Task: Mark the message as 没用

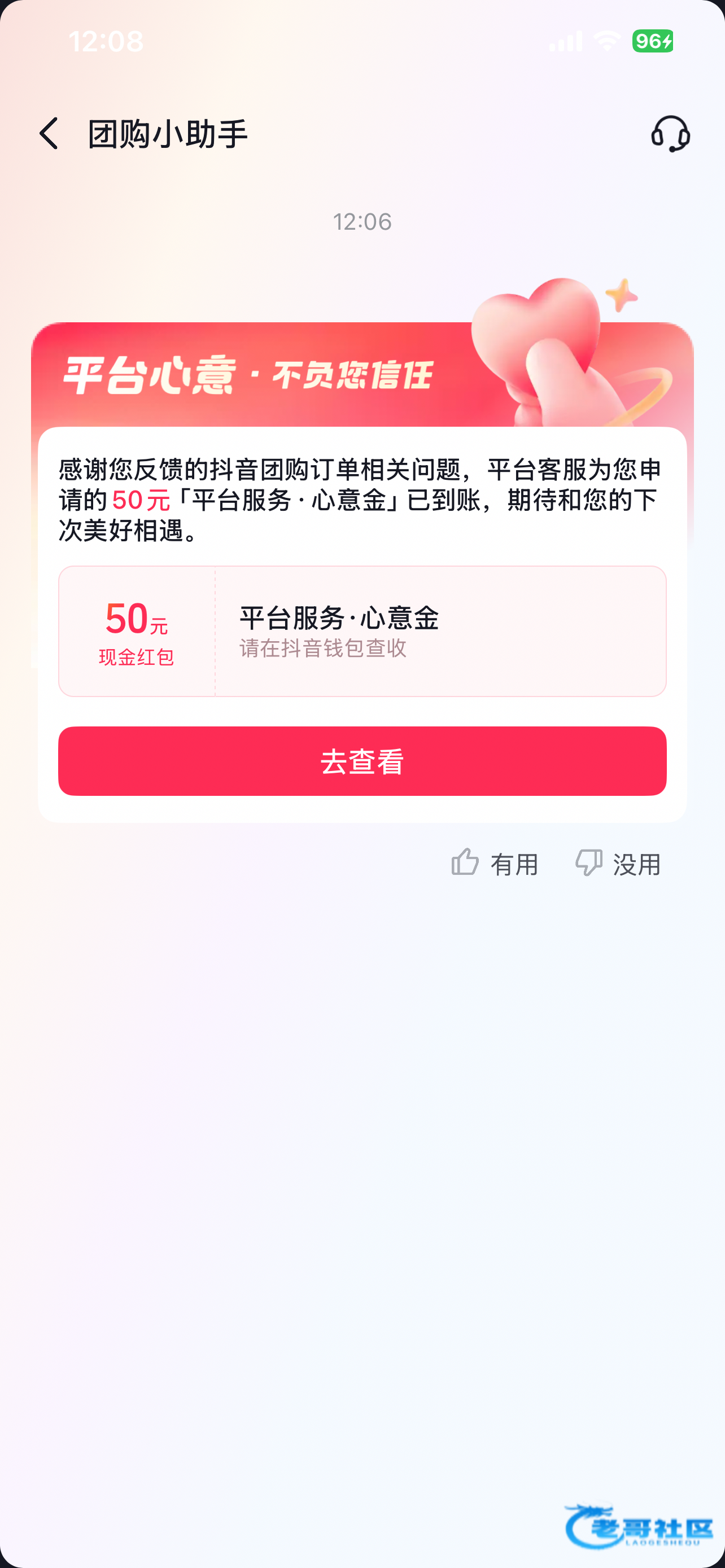Action: point(618,863)
